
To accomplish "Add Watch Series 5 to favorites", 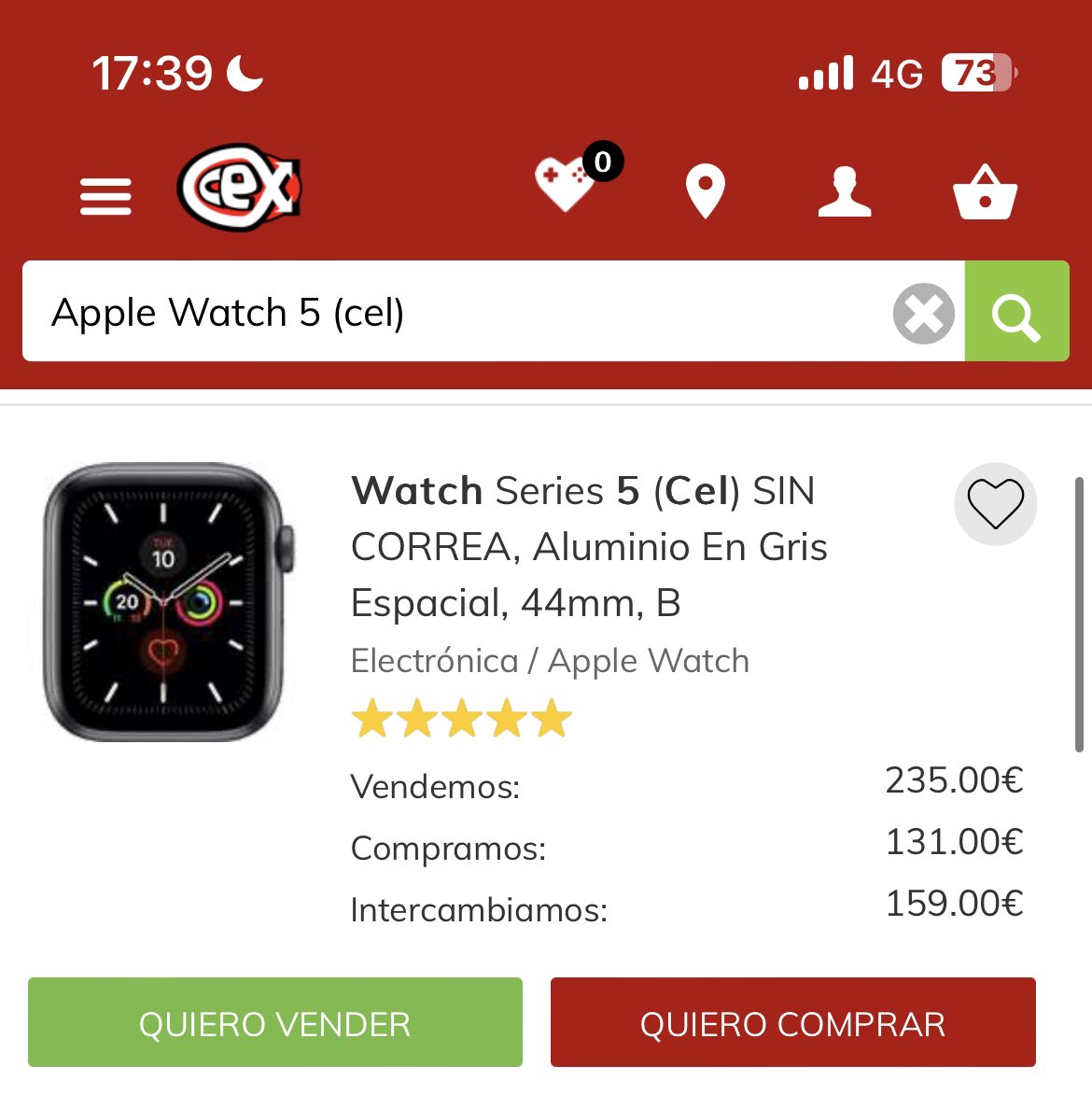I will tap(995, 504).
